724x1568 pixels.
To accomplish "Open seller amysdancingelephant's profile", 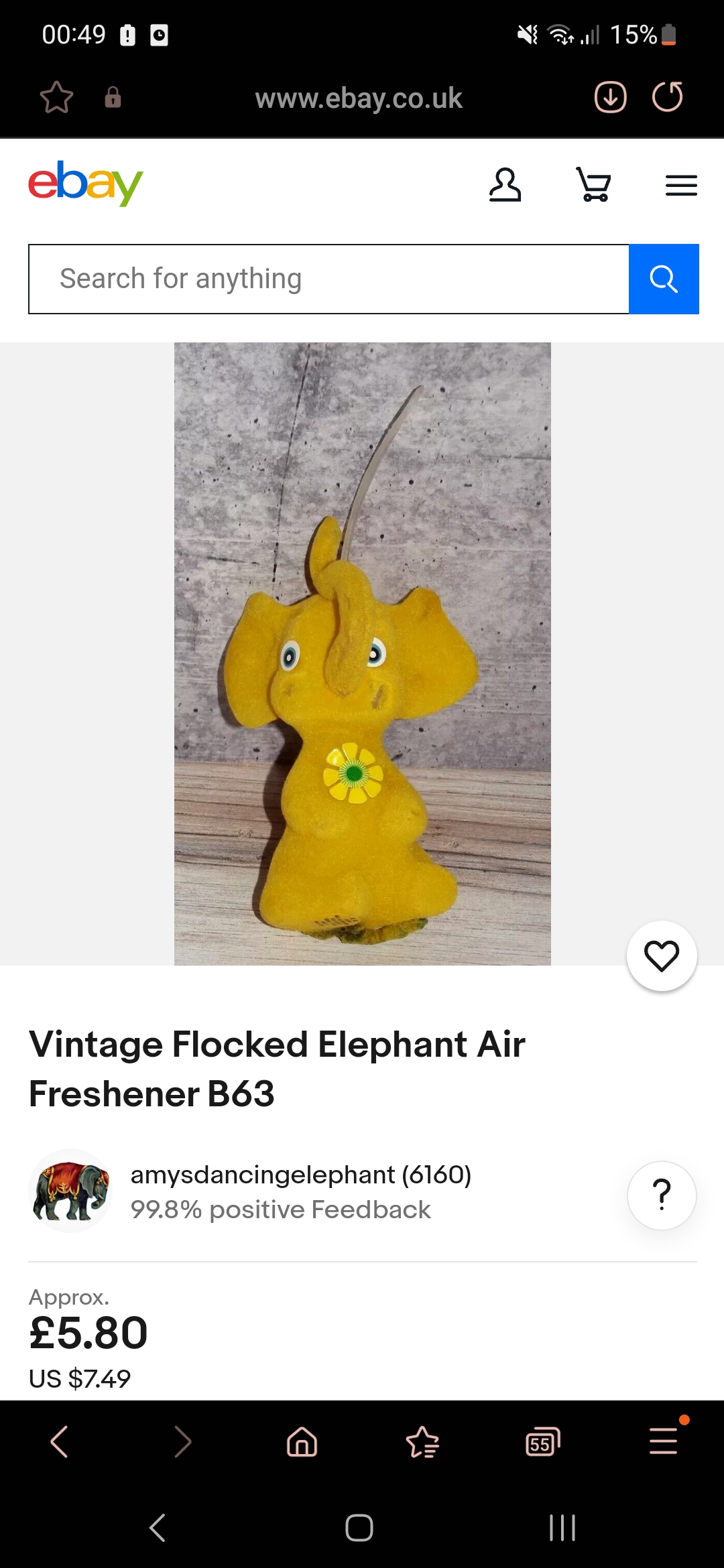I will coord(301,1175).
